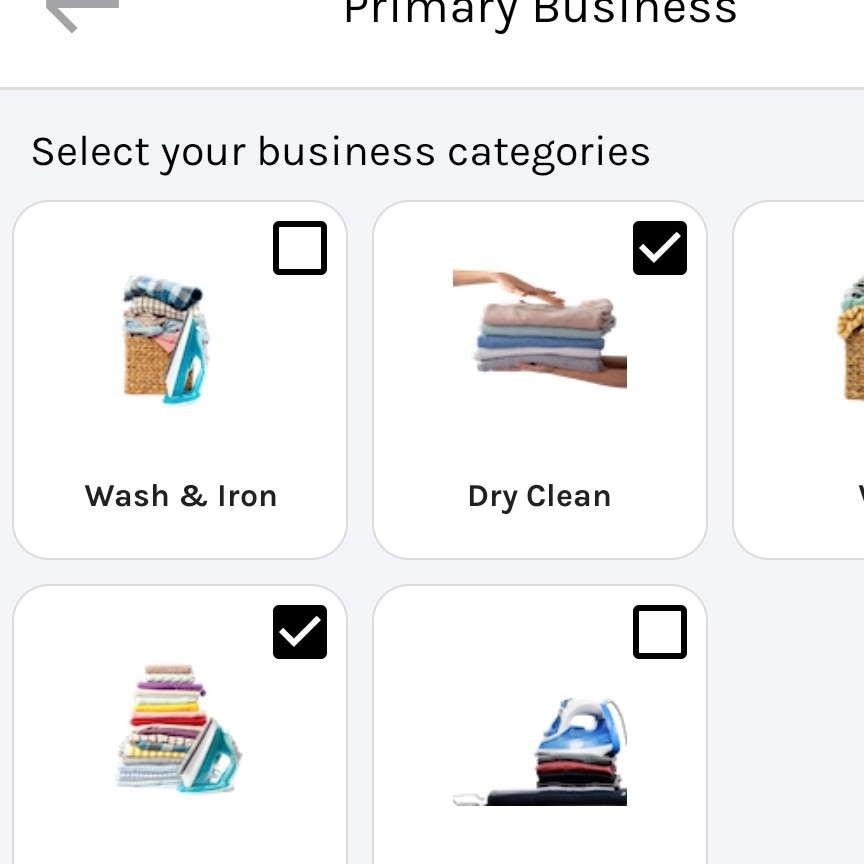Go back using the top arrow

click(82, 12)
